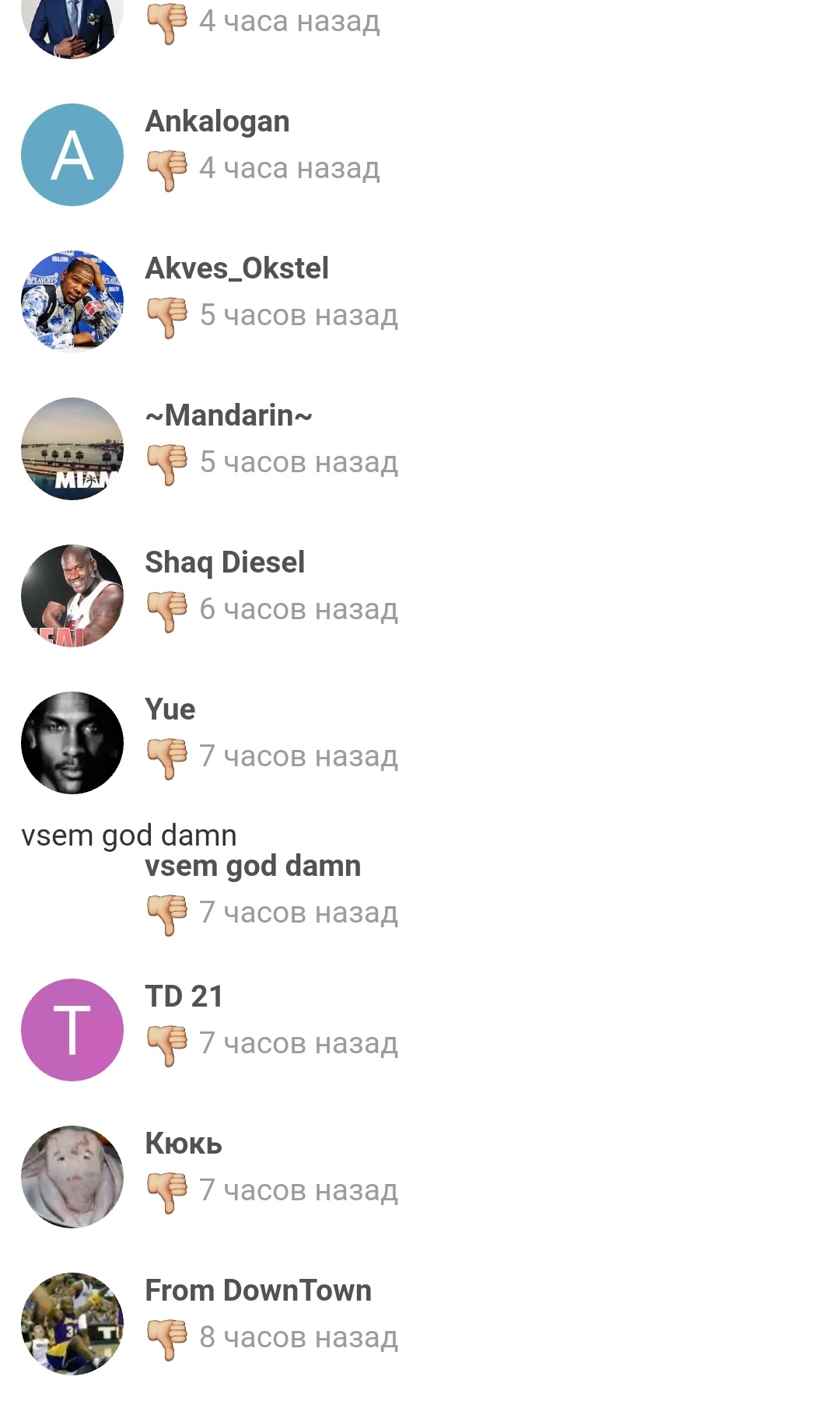The image size is (840, 1422).
Task: Open Yue's profile row
Action: tap(420, 743)
